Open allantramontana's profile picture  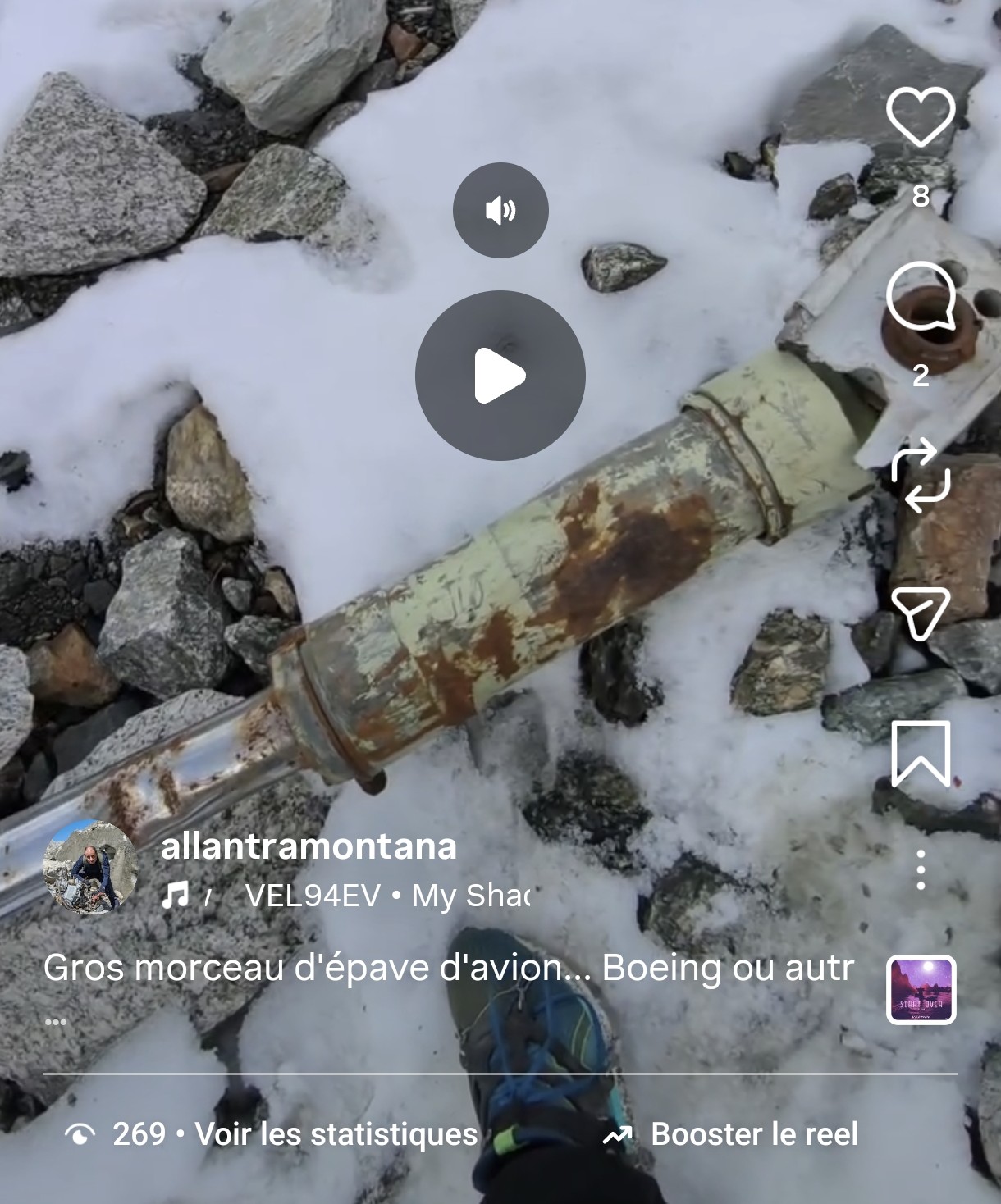pyautogui.click(x=89, y=866)
